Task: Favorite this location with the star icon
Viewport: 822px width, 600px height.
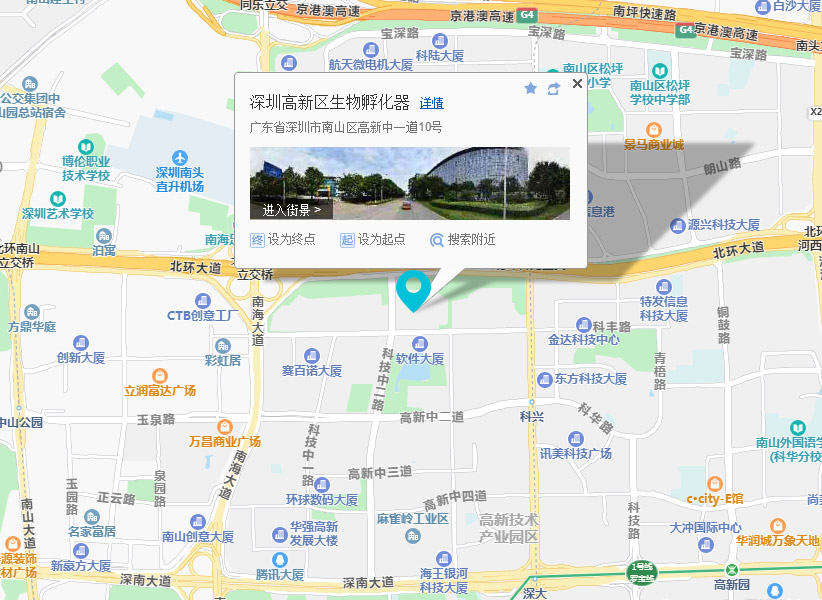Action: click(531, 89)
